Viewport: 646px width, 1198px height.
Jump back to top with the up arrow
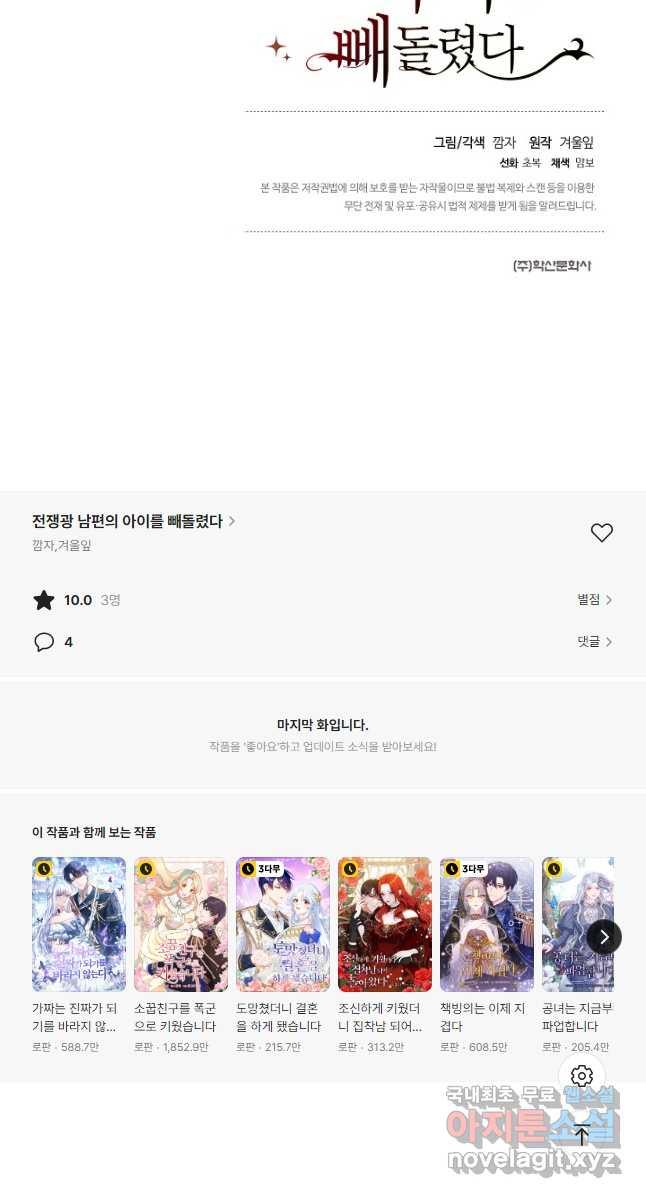pyautogui.click(x=582, y=1135)
